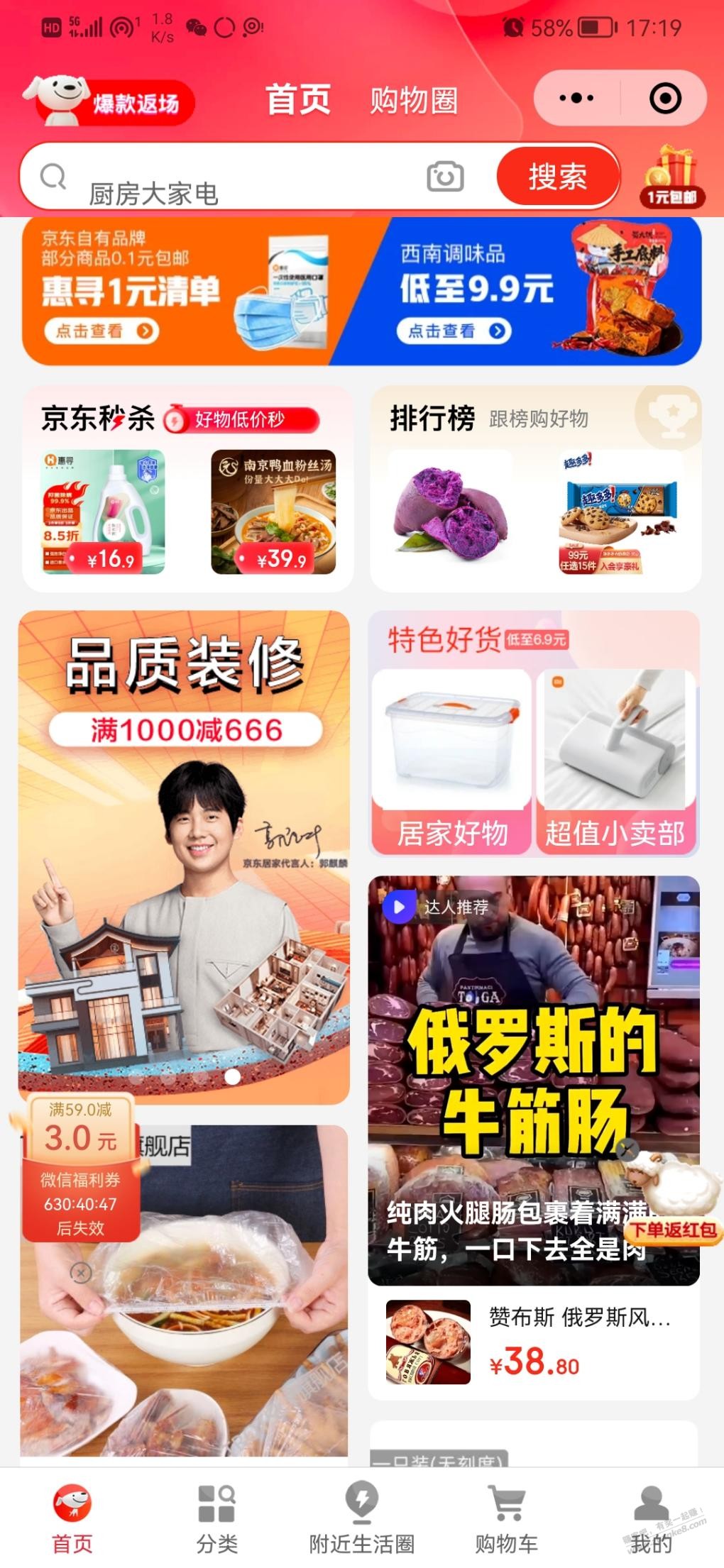
Task: Switch to the 购物圈 tab
Action: pyautogui.click(x=413, y=100)
